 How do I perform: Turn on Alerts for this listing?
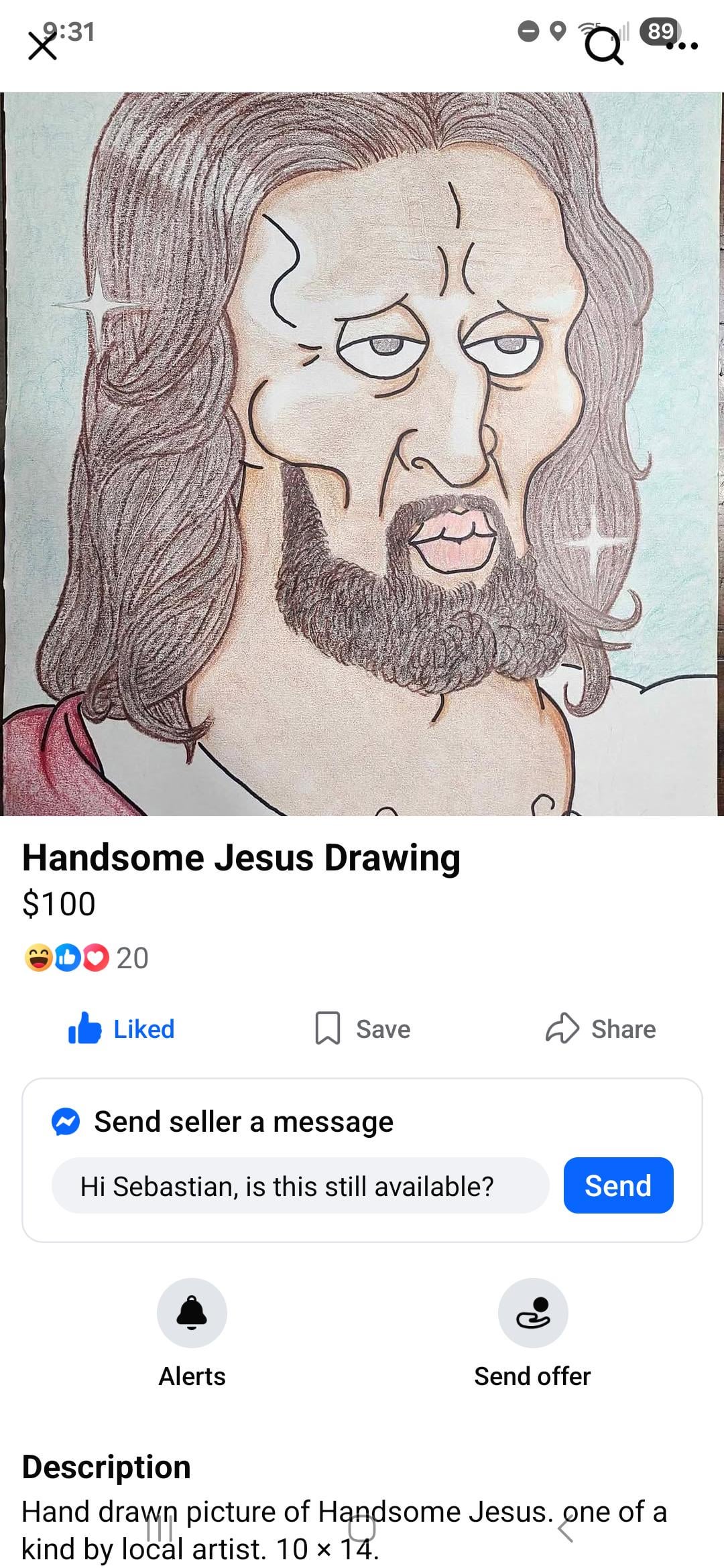pos(192,1333)
